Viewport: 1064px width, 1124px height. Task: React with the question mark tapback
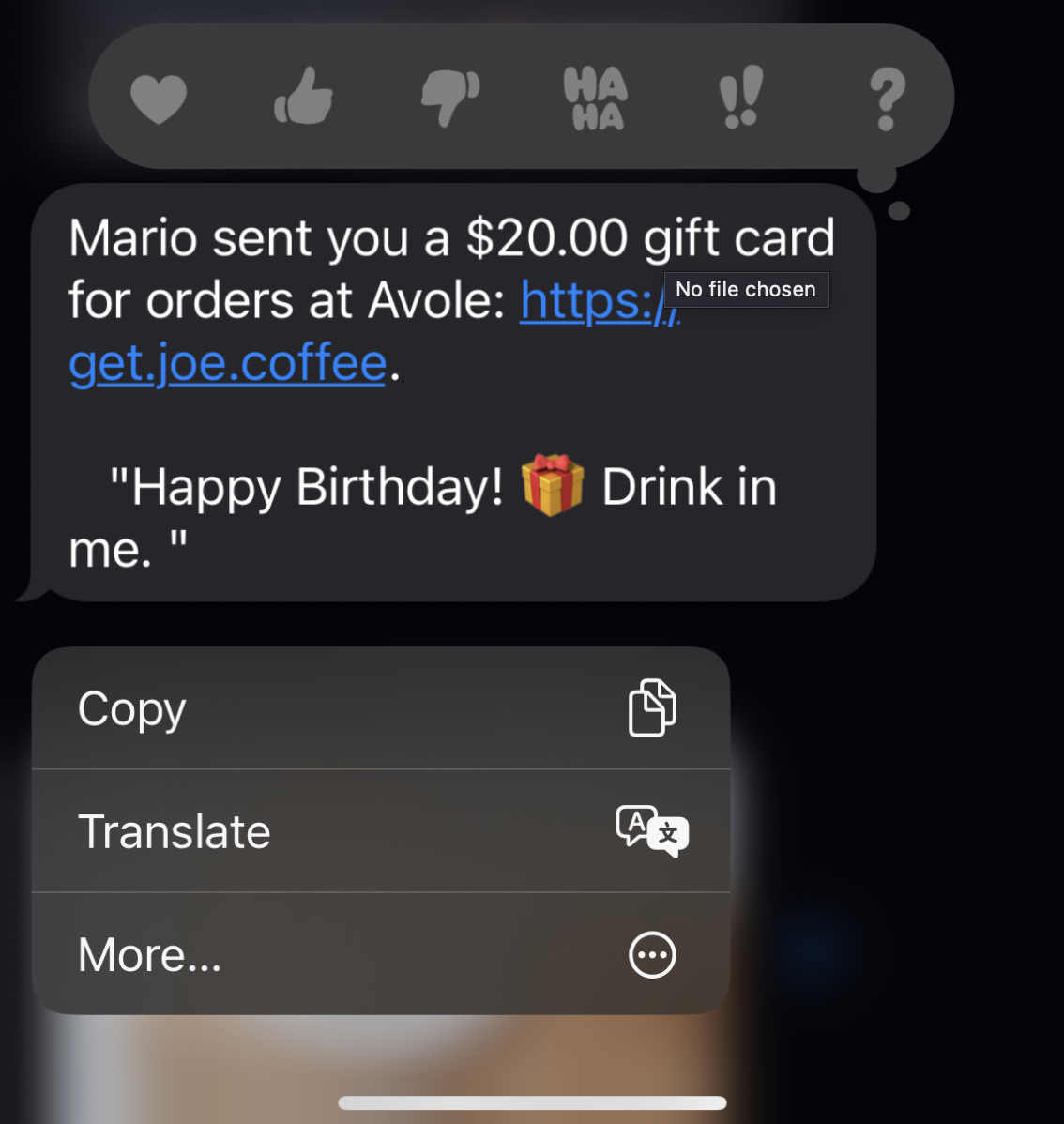pos(887,98)
